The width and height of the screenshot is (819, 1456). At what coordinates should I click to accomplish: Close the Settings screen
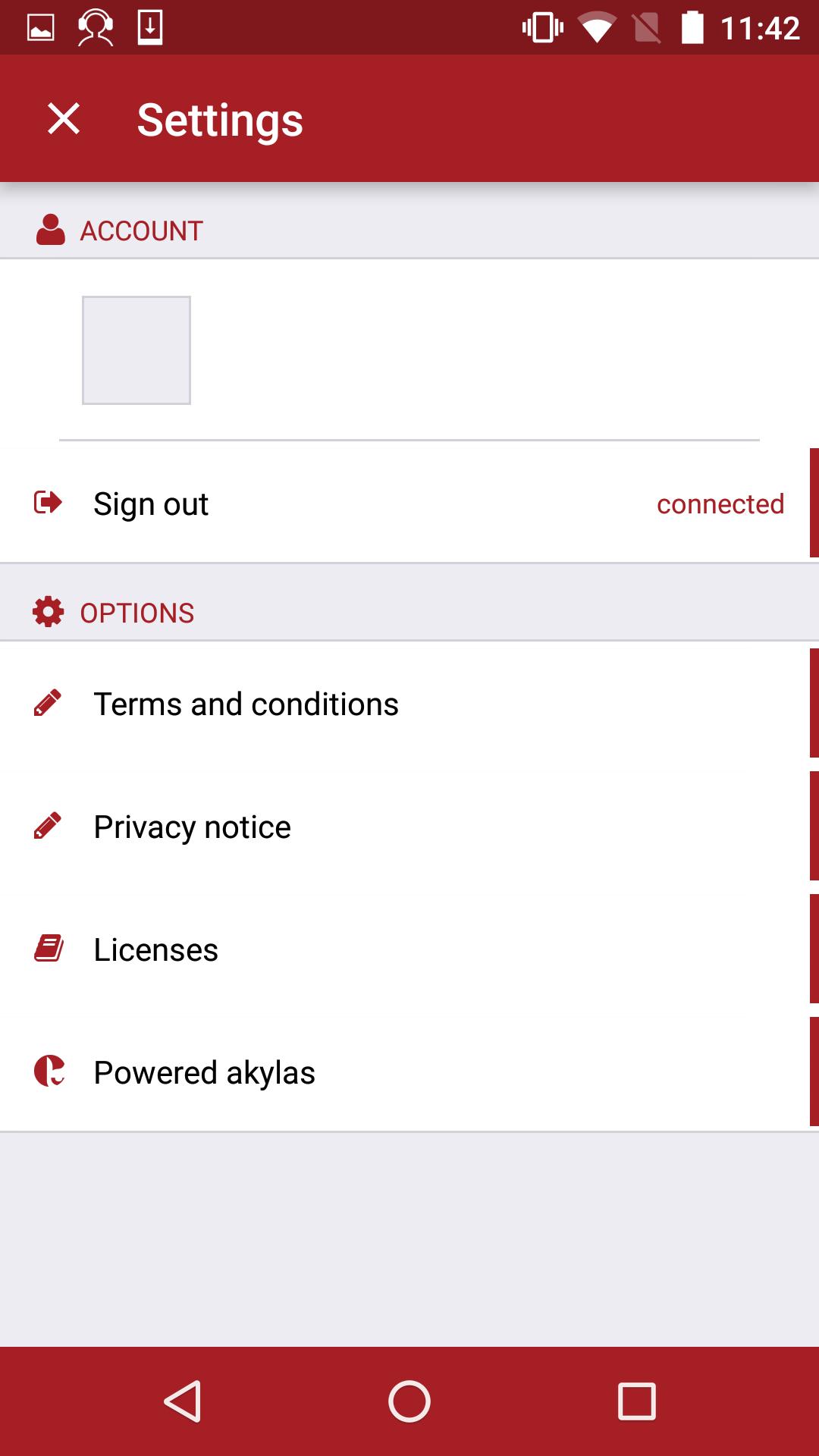click(64, 119)
